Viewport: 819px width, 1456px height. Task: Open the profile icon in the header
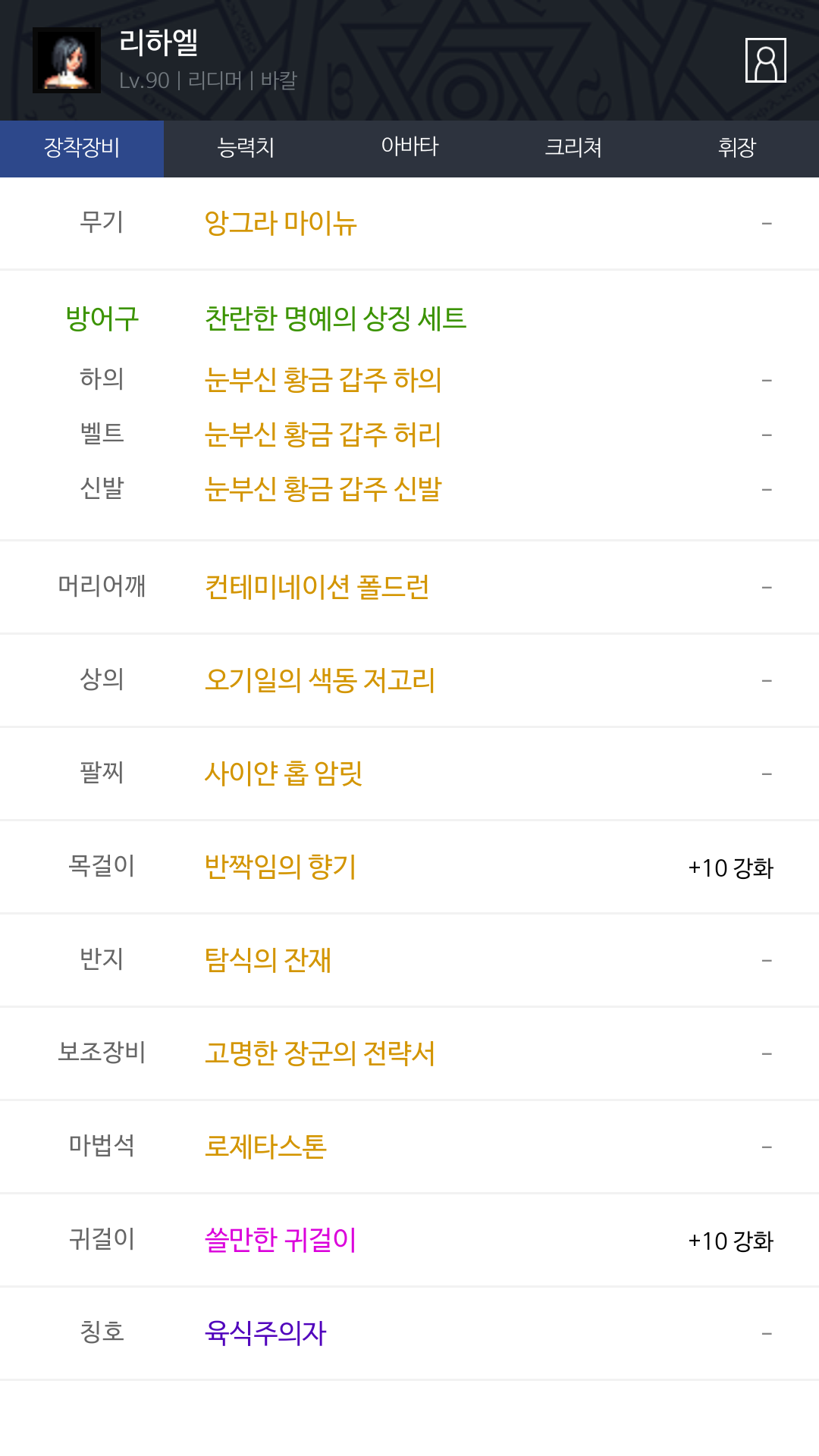(765, 60)
